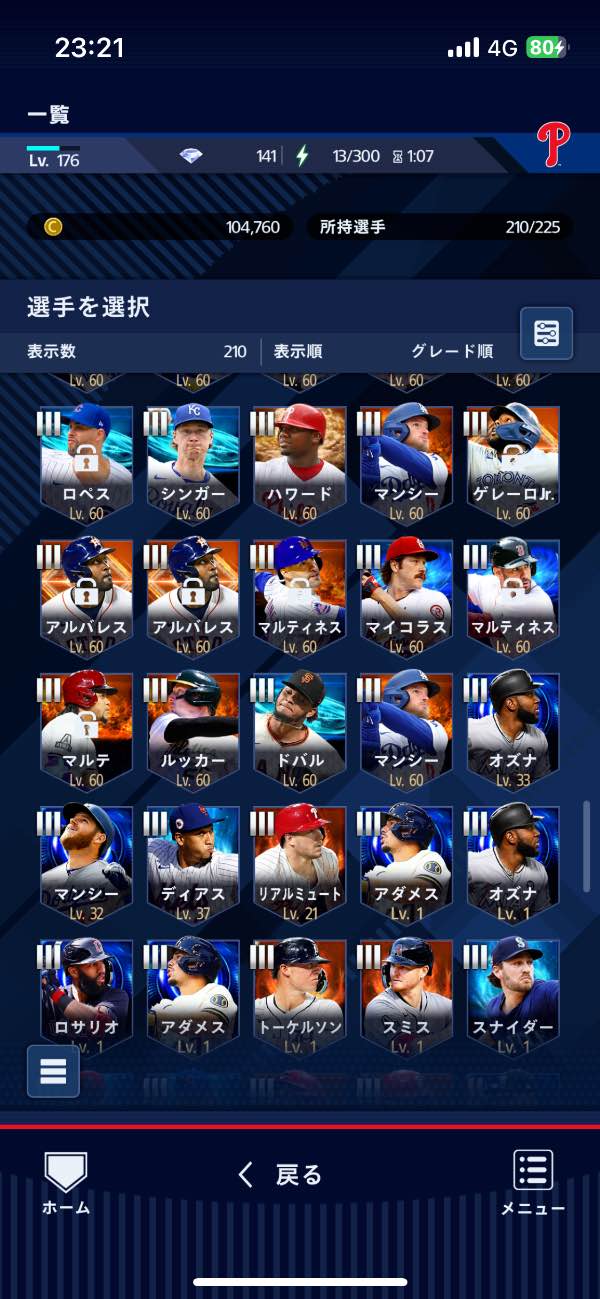Select player card ハワード

300,461
